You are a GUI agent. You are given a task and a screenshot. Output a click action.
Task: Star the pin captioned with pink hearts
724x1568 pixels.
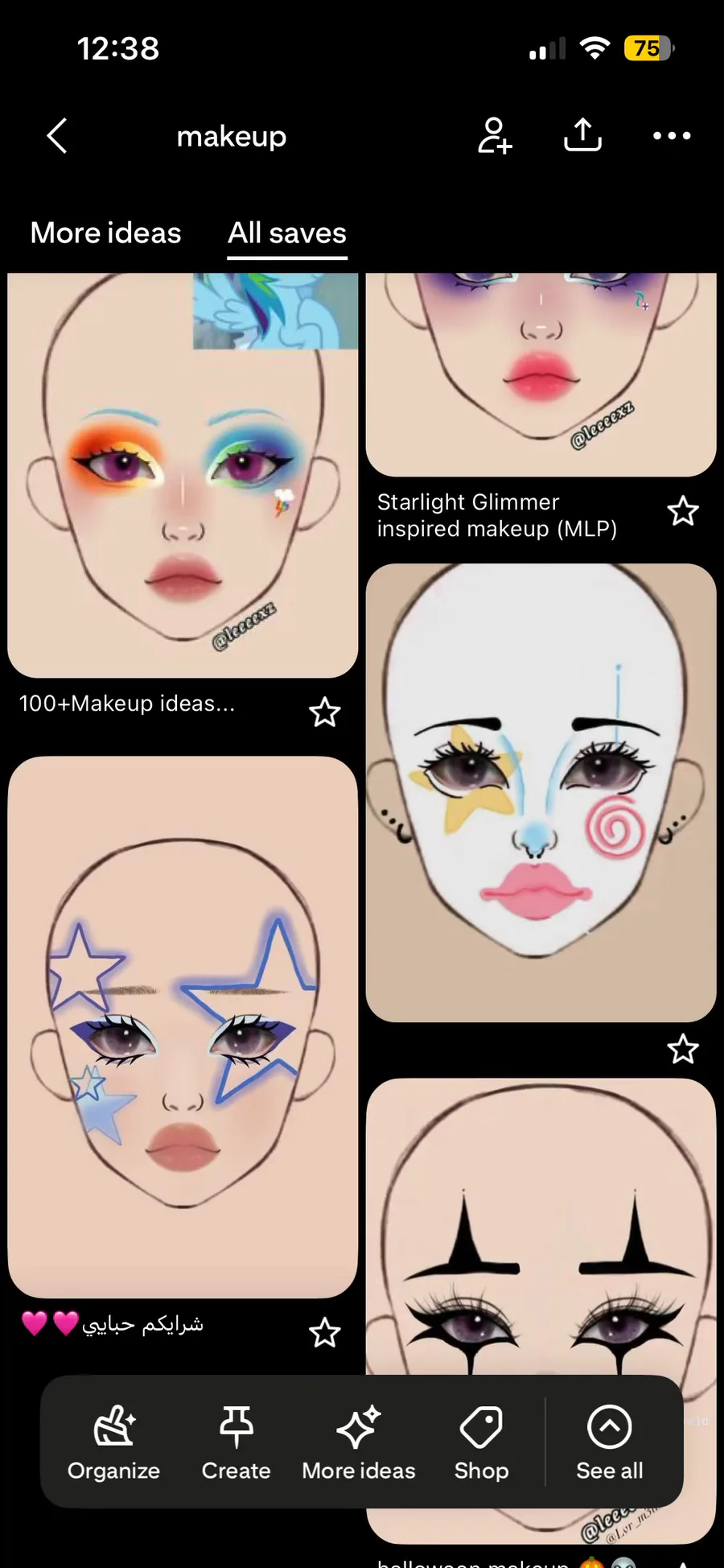325,1333
